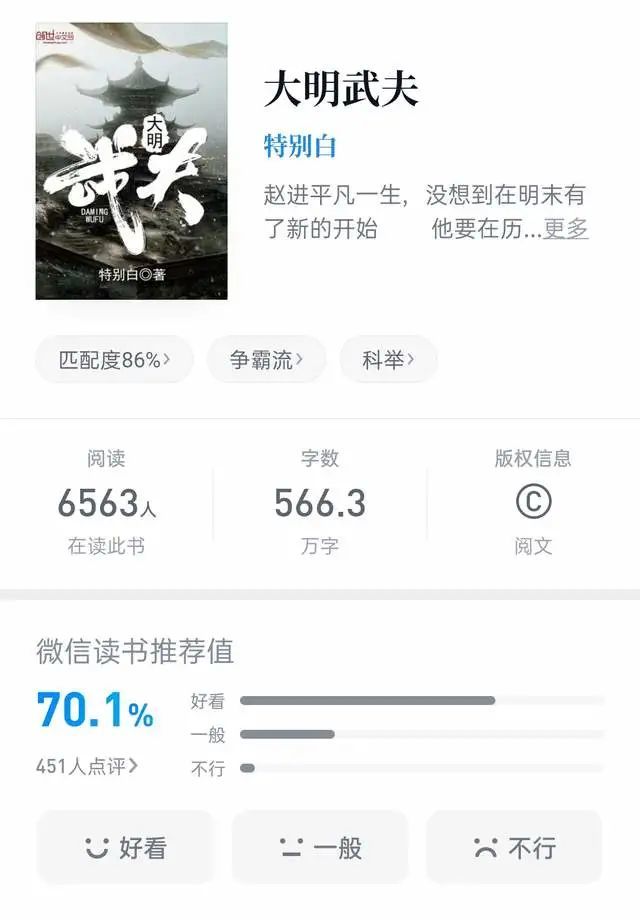
Task: Open the 匹配度86% chip
Action: tap(113, 360)
